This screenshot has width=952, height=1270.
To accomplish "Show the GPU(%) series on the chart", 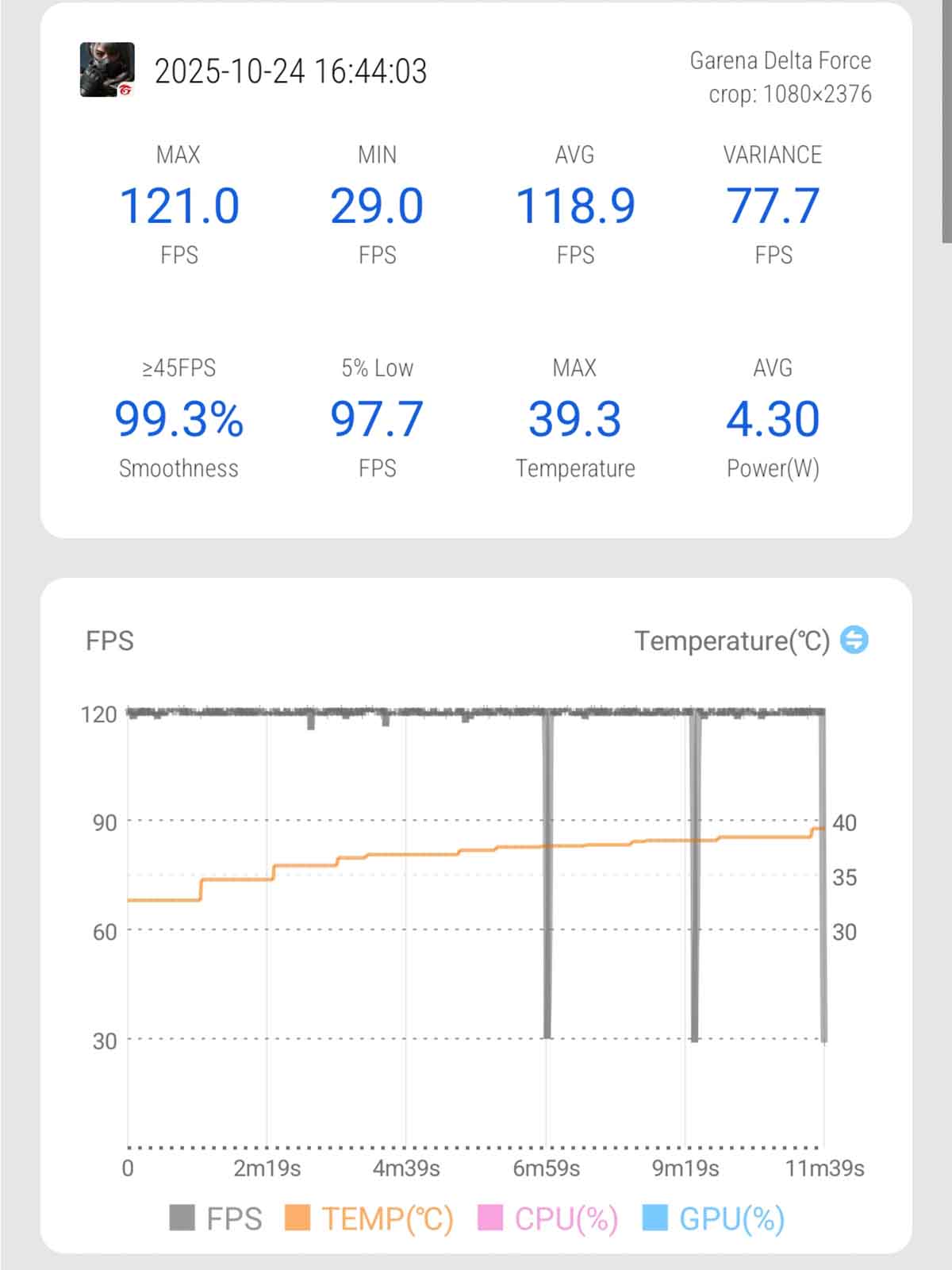I will coord(713,1218).
